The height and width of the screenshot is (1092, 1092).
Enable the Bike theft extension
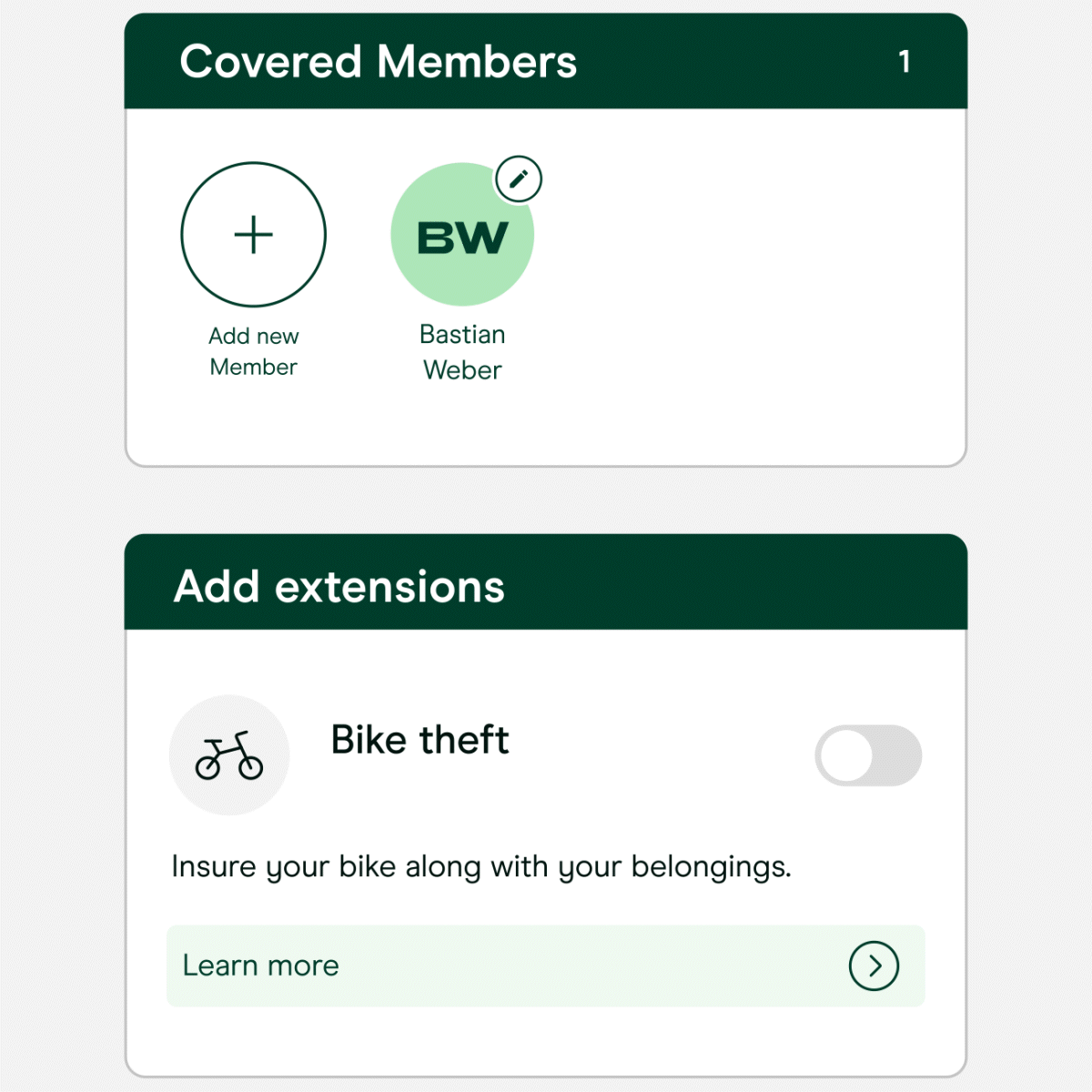click(867, 755)
